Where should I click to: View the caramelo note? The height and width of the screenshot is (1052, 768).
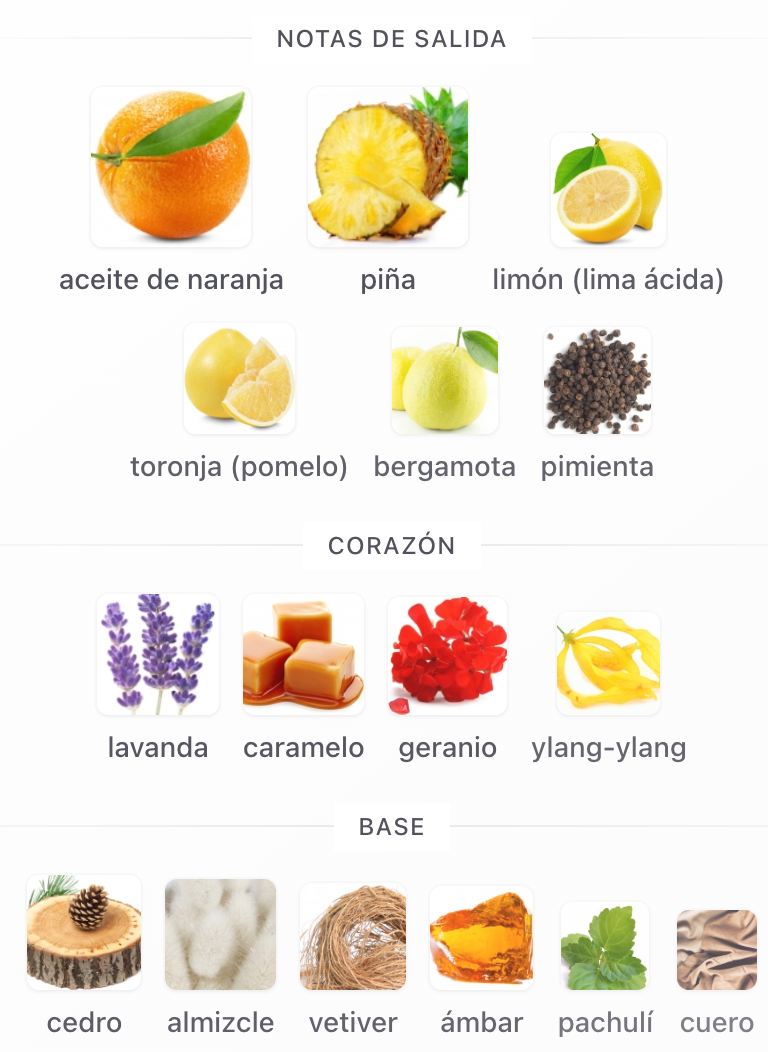pos(303,655)
